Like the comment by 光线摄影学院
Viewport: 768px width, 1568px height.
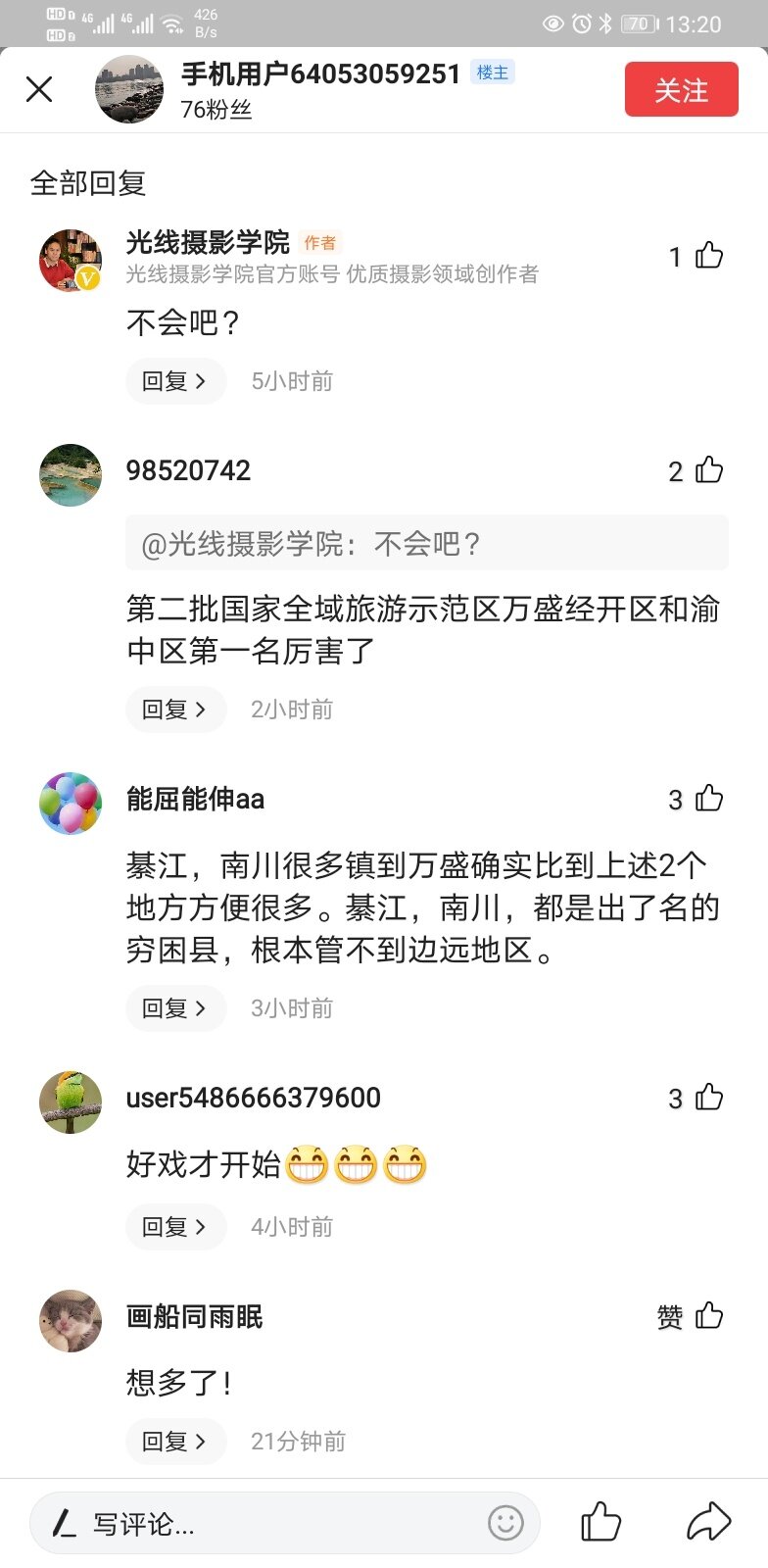708,257
